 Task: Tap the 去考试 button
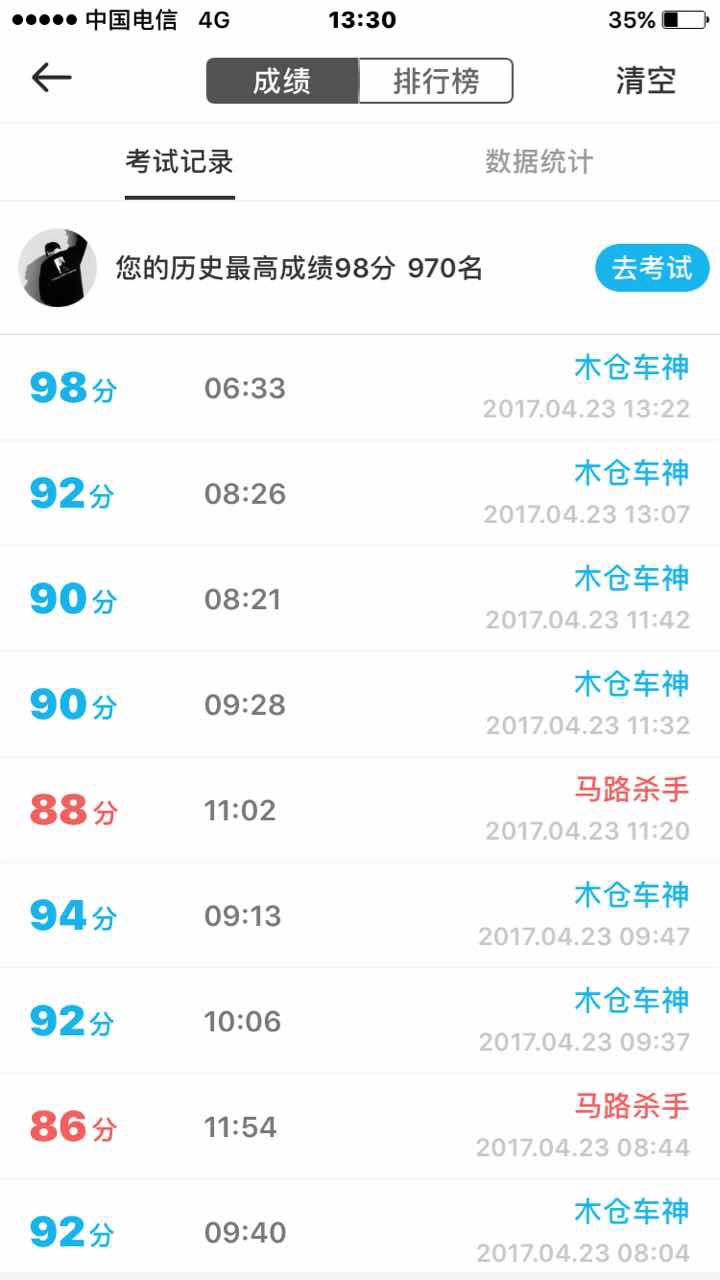tap(652, 268)
